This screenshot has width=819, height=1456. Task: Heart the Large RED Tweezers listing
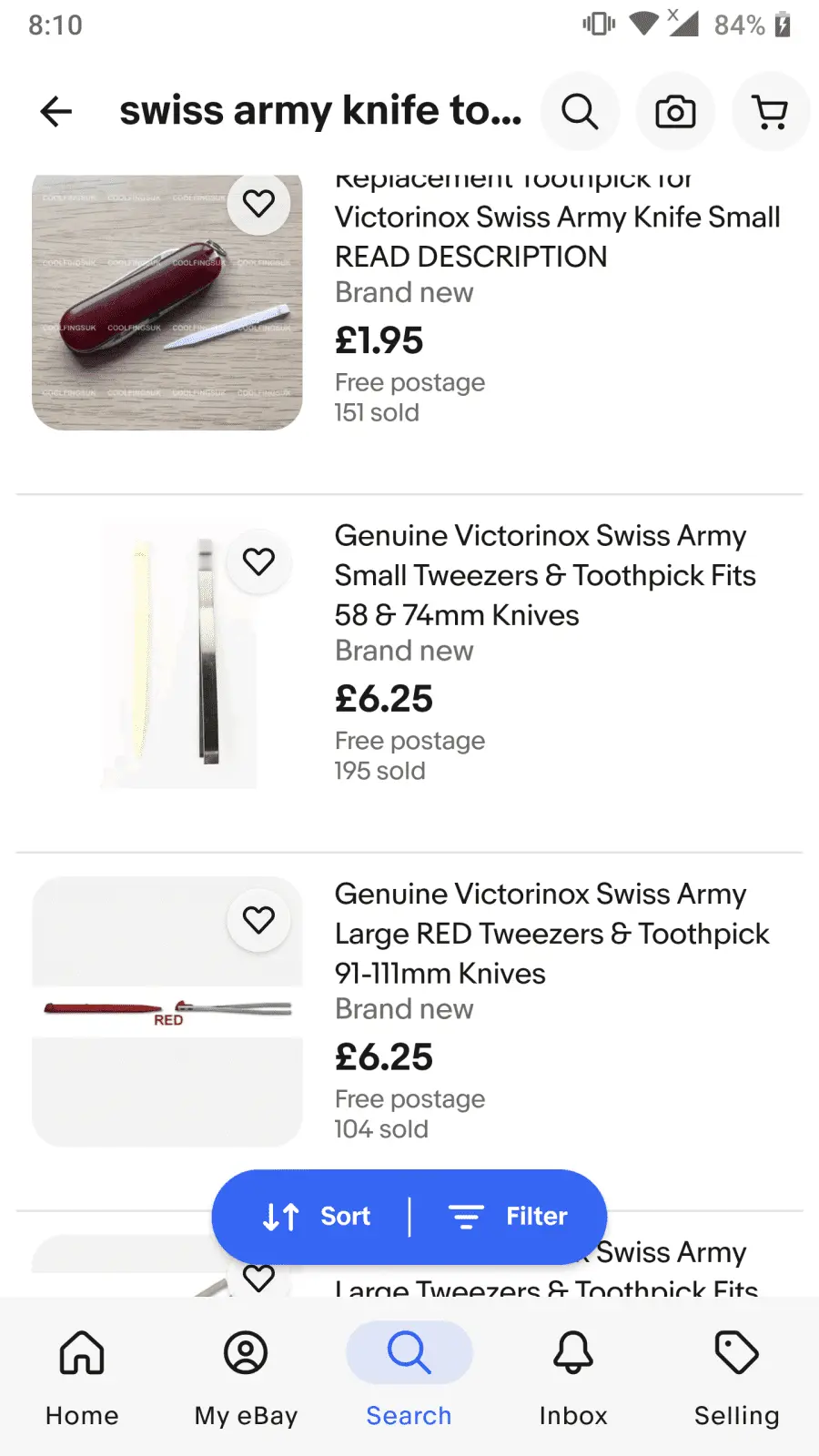(x=258, y=920)
